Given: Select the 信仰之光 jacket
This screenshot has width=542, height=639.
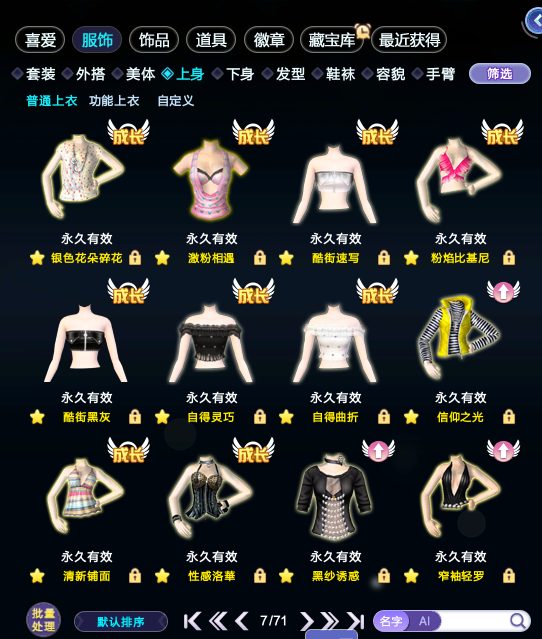Looking at the screenshot, I should click(460, 336).
